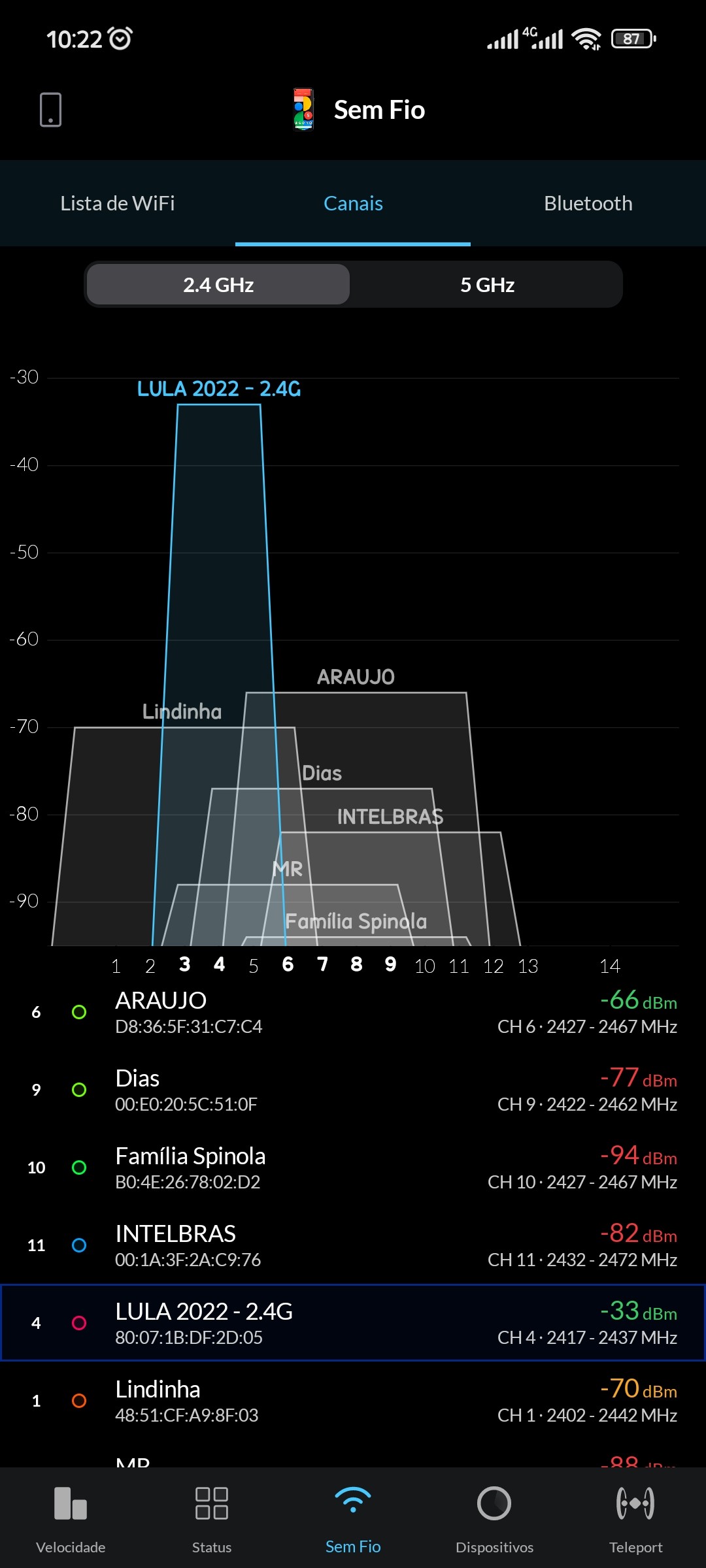
Task: Select the LULA 2022 - 2.4G network
Action: click(353, 1323)
